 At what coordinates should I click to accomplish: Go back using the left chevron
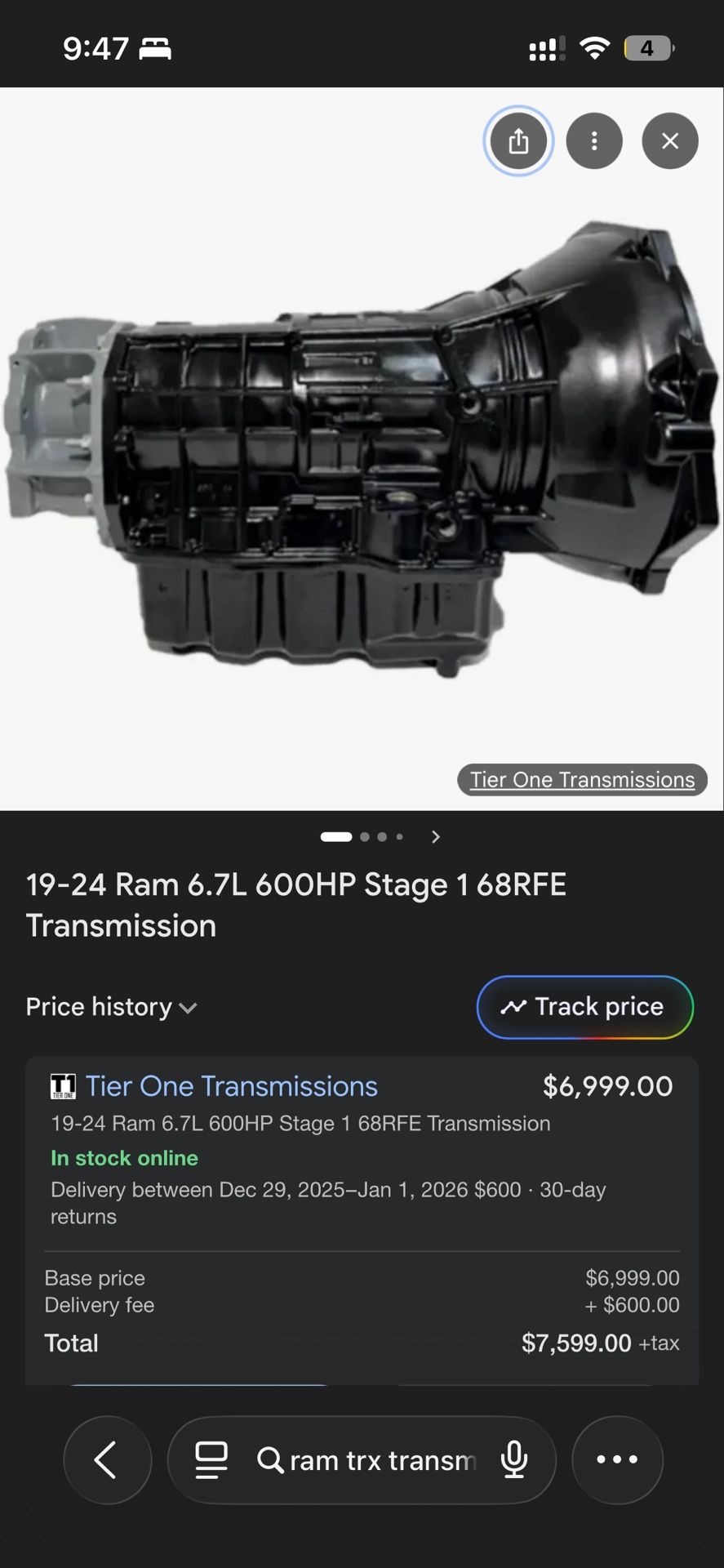pos(107,1459)
